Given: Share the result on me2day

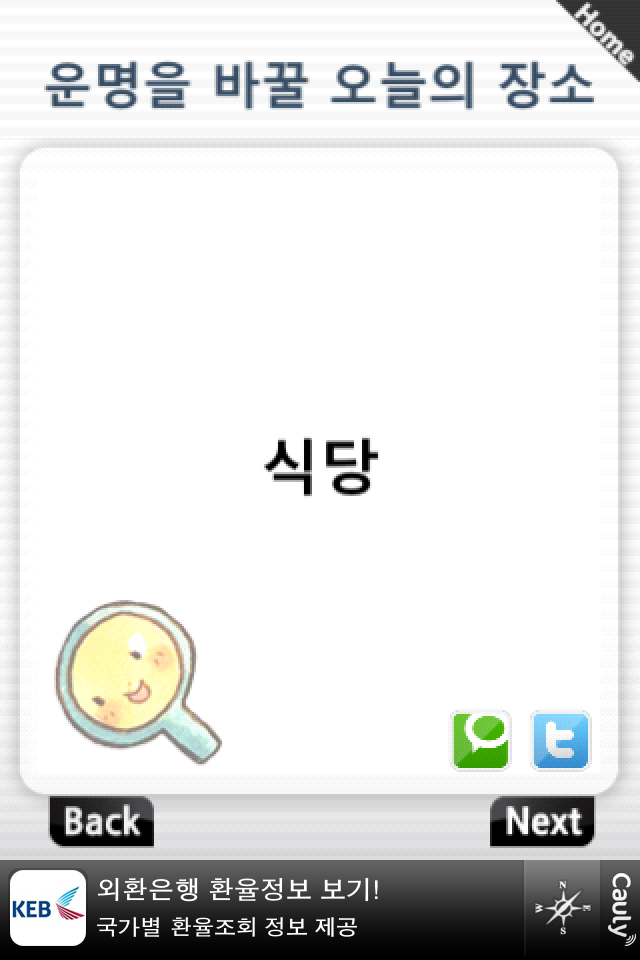Looking at the screenshot, I should (x=481, y=740).
